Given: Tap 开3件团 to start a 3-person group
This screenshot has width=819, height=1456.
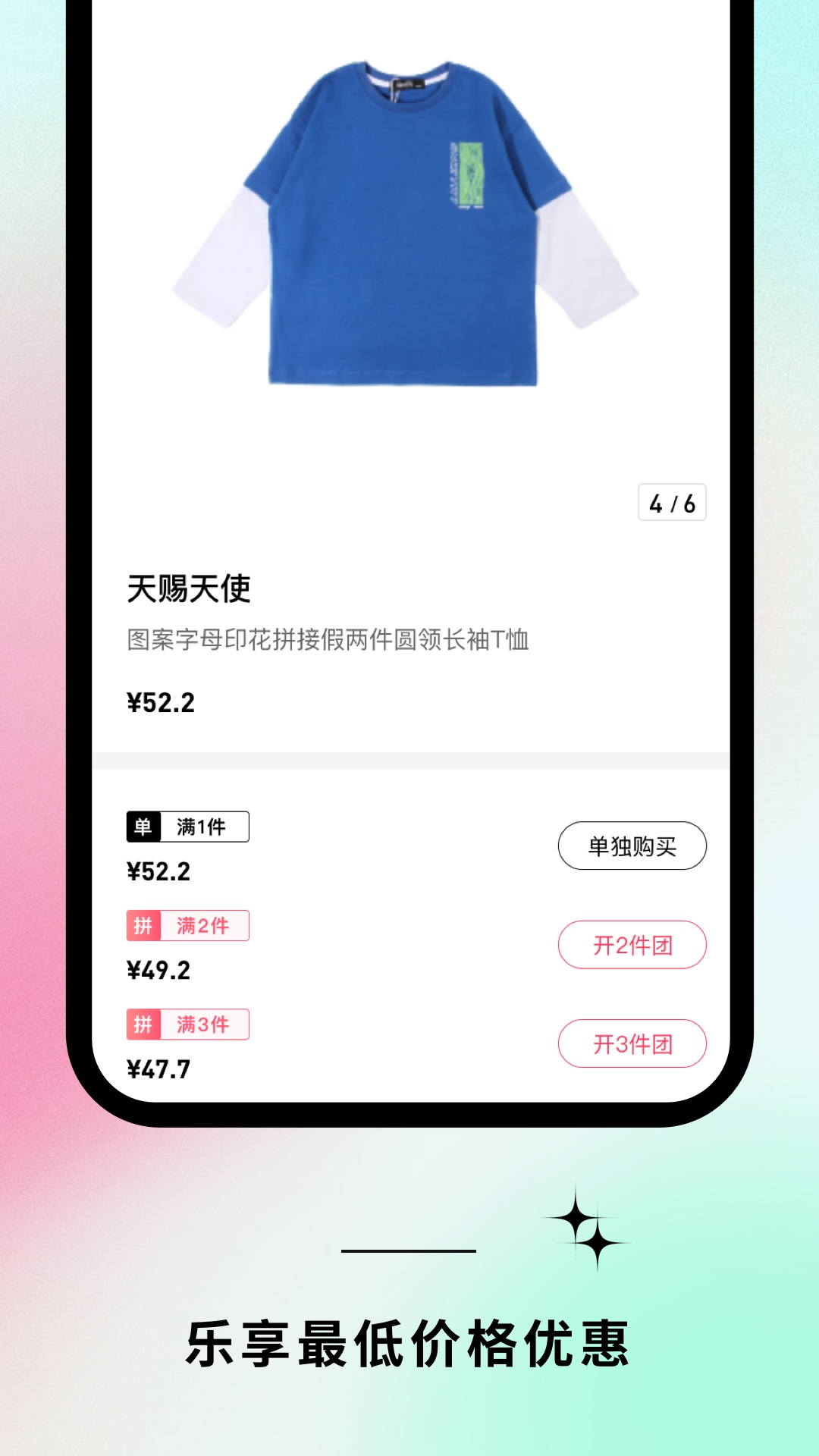Looking at the screenshot, I should pos(634,1043).
